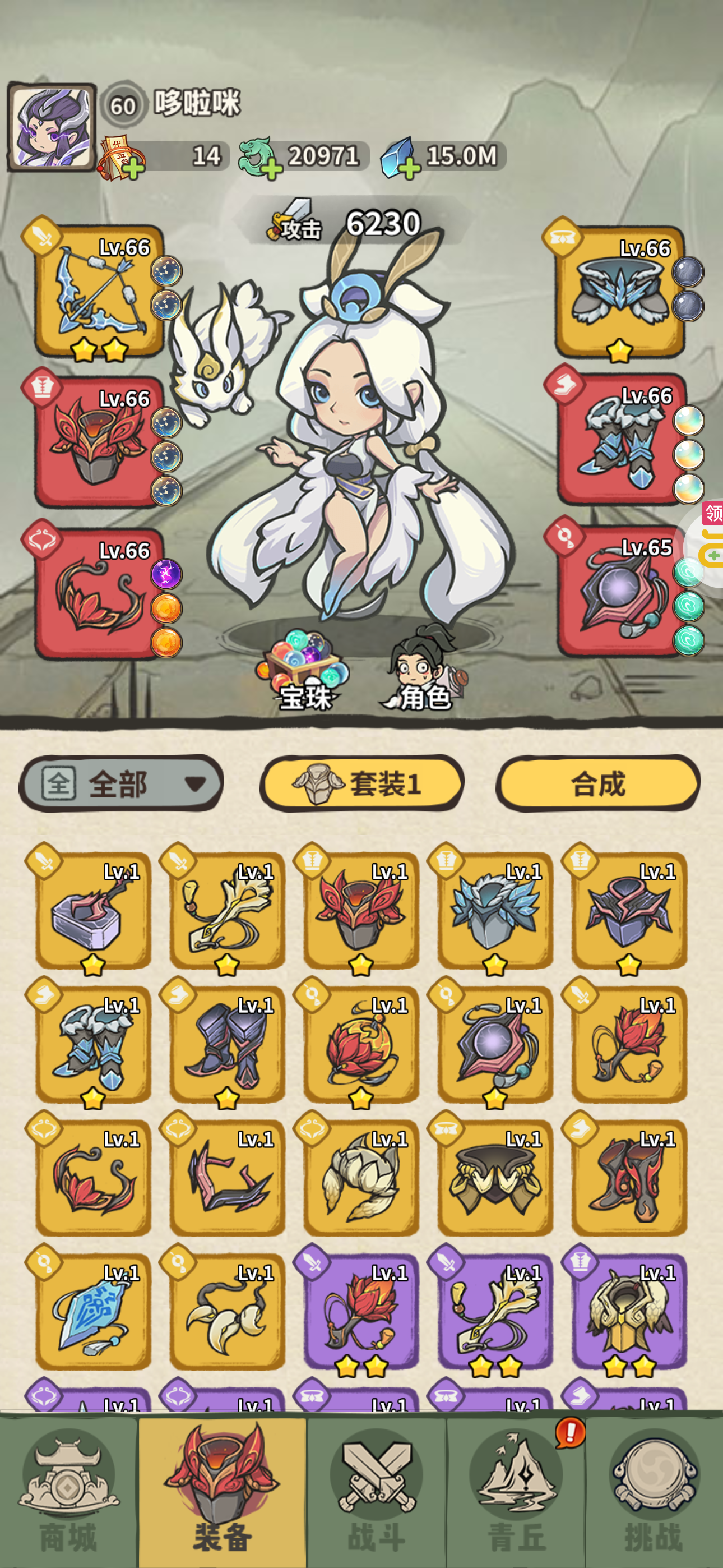Add more jade dragon currency
Viewport: 723px width, 1568px height.
click(271, 168)
